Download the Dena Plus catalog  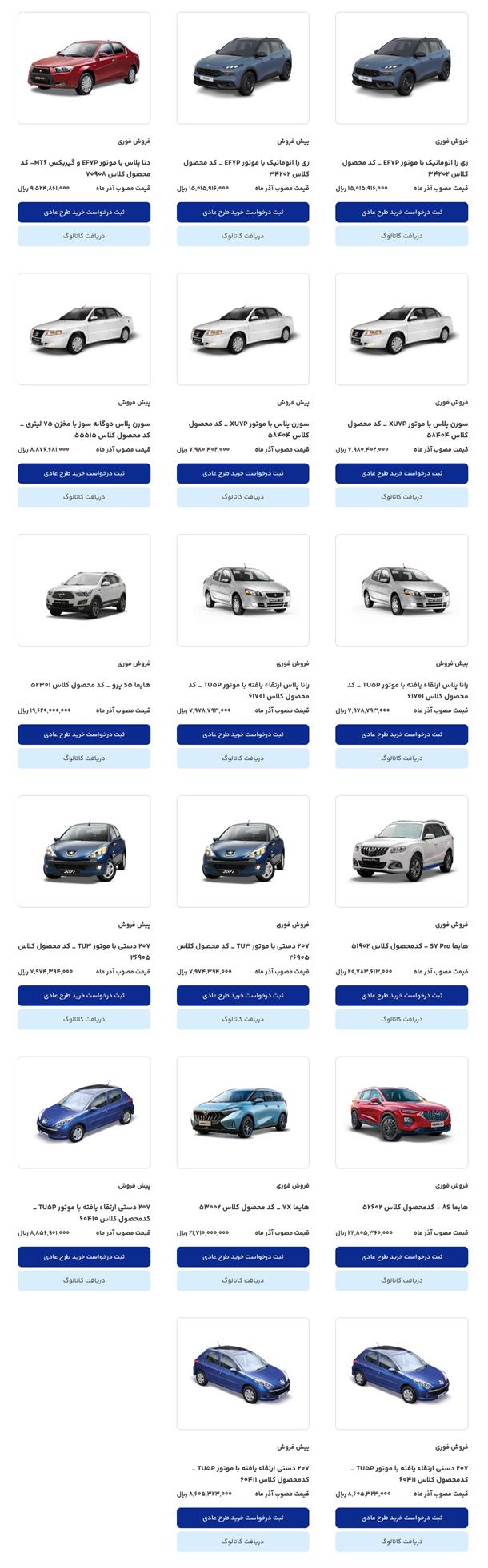click(84, 236)
